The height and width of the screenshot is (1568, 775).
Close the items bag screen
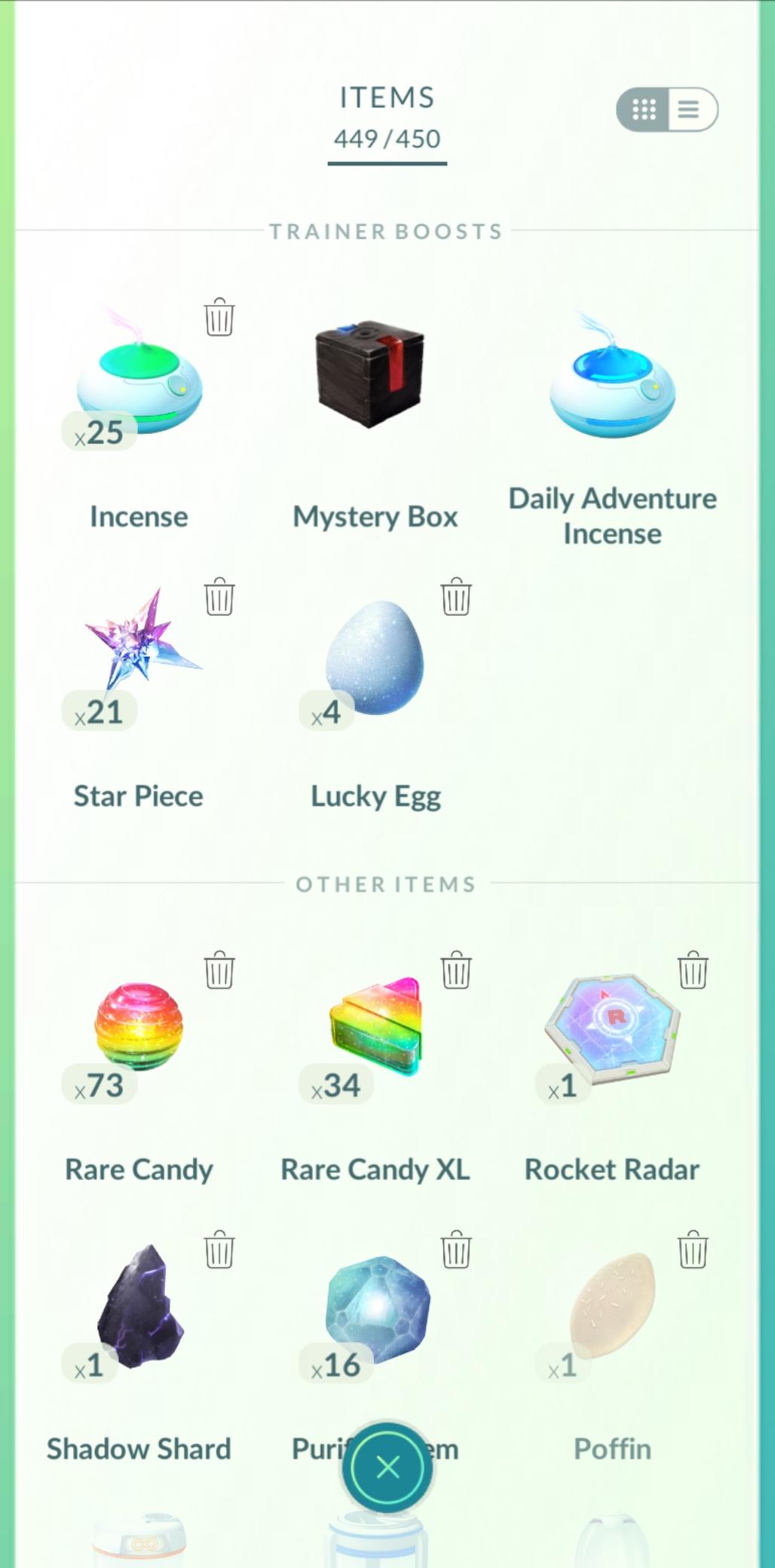click(x=387, y=1467)
